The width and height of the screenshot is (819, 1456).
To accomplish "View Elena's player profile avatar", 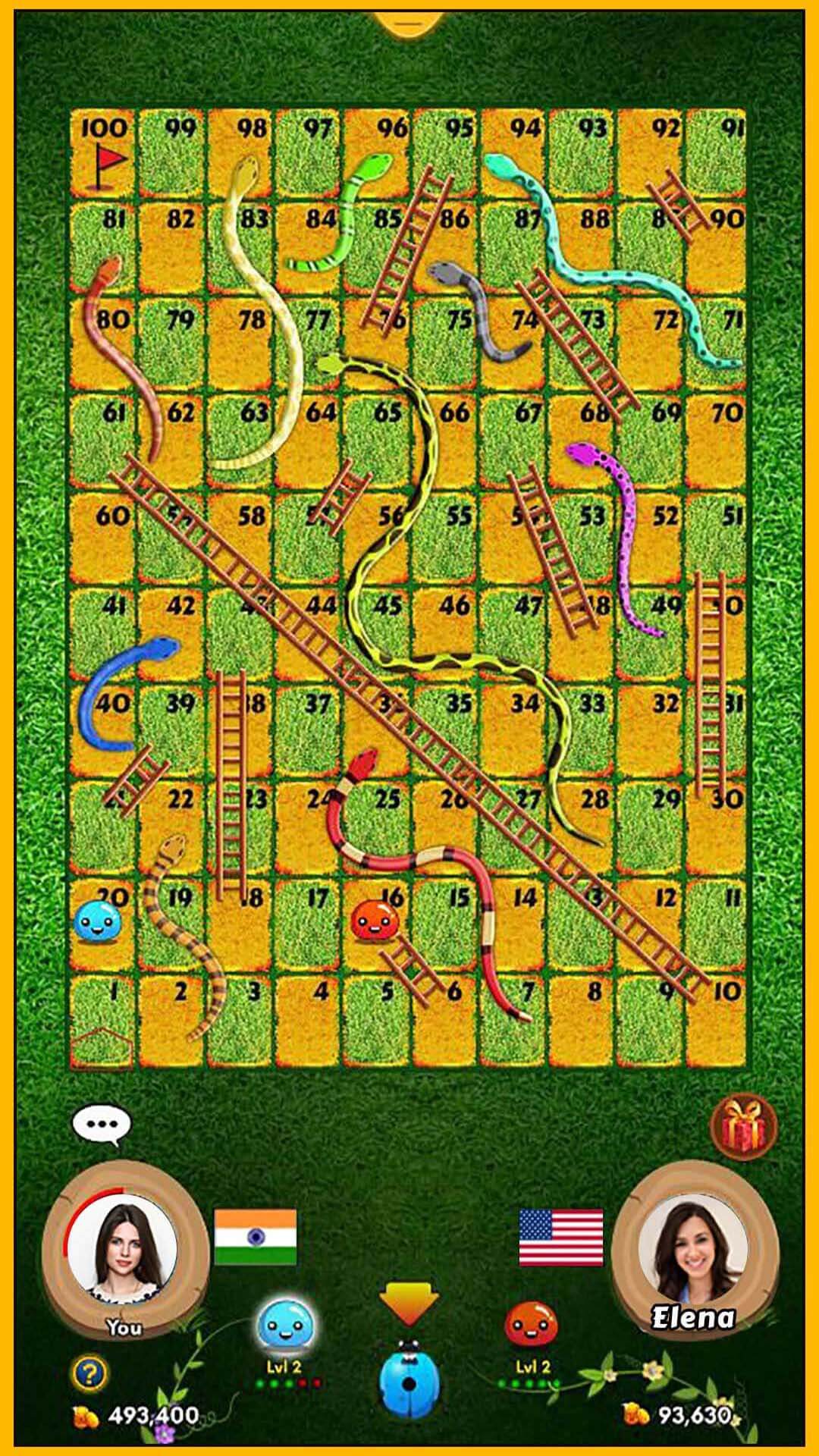I will (x=692, y=1247).
